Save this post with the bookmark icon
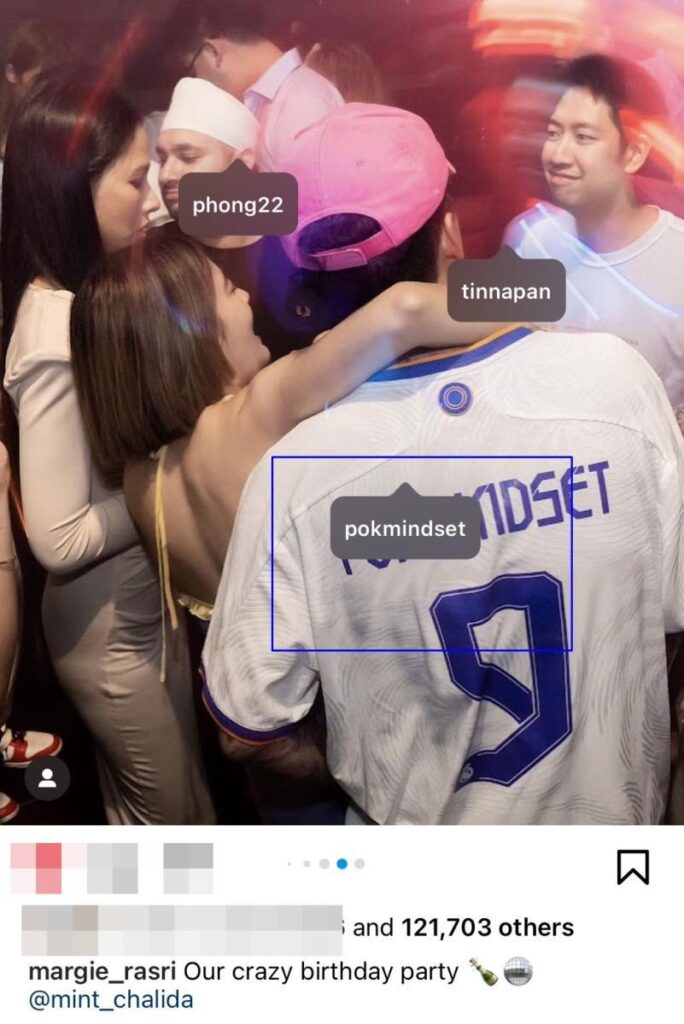 pyautogui.click(x=632, y=867)
